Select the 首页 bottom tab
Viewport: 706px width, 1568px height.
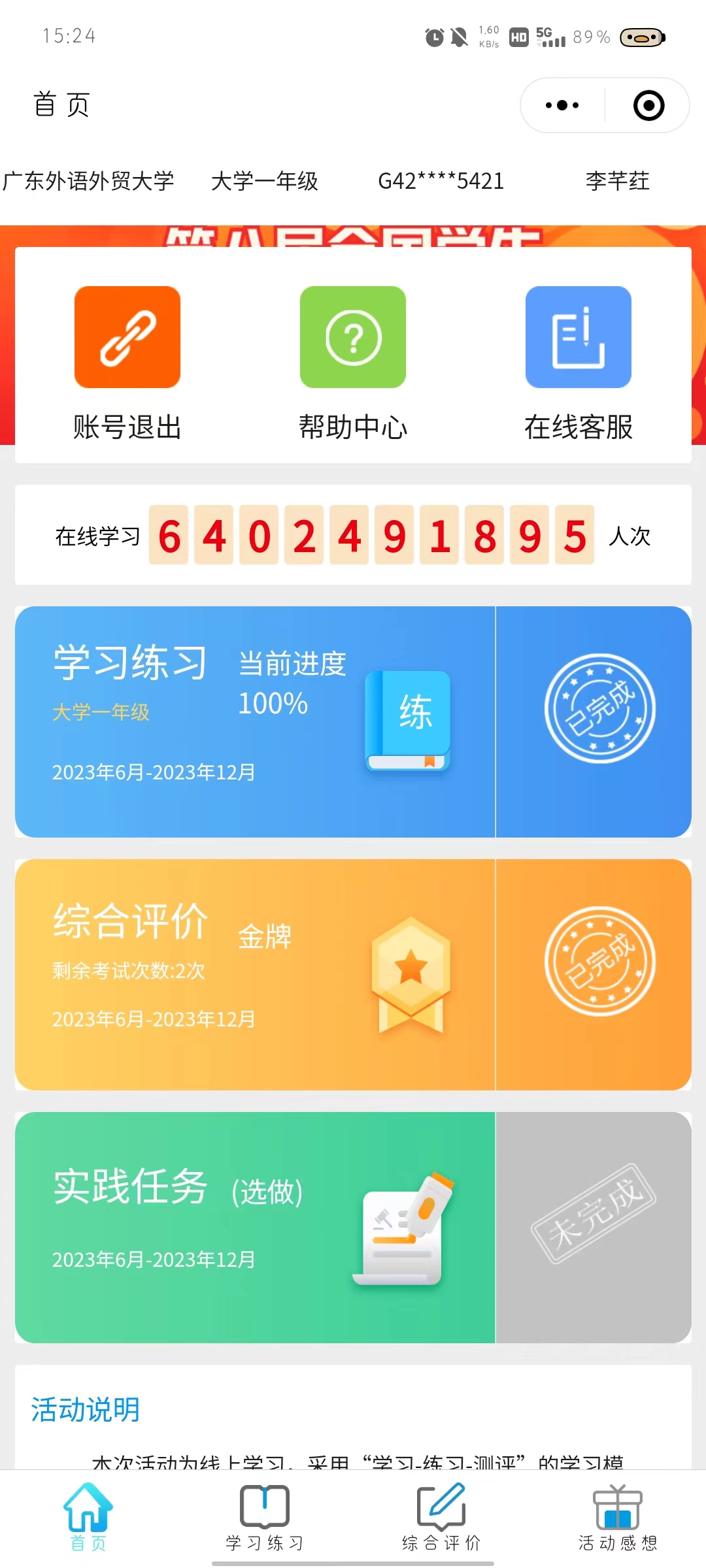(88, 1517)
